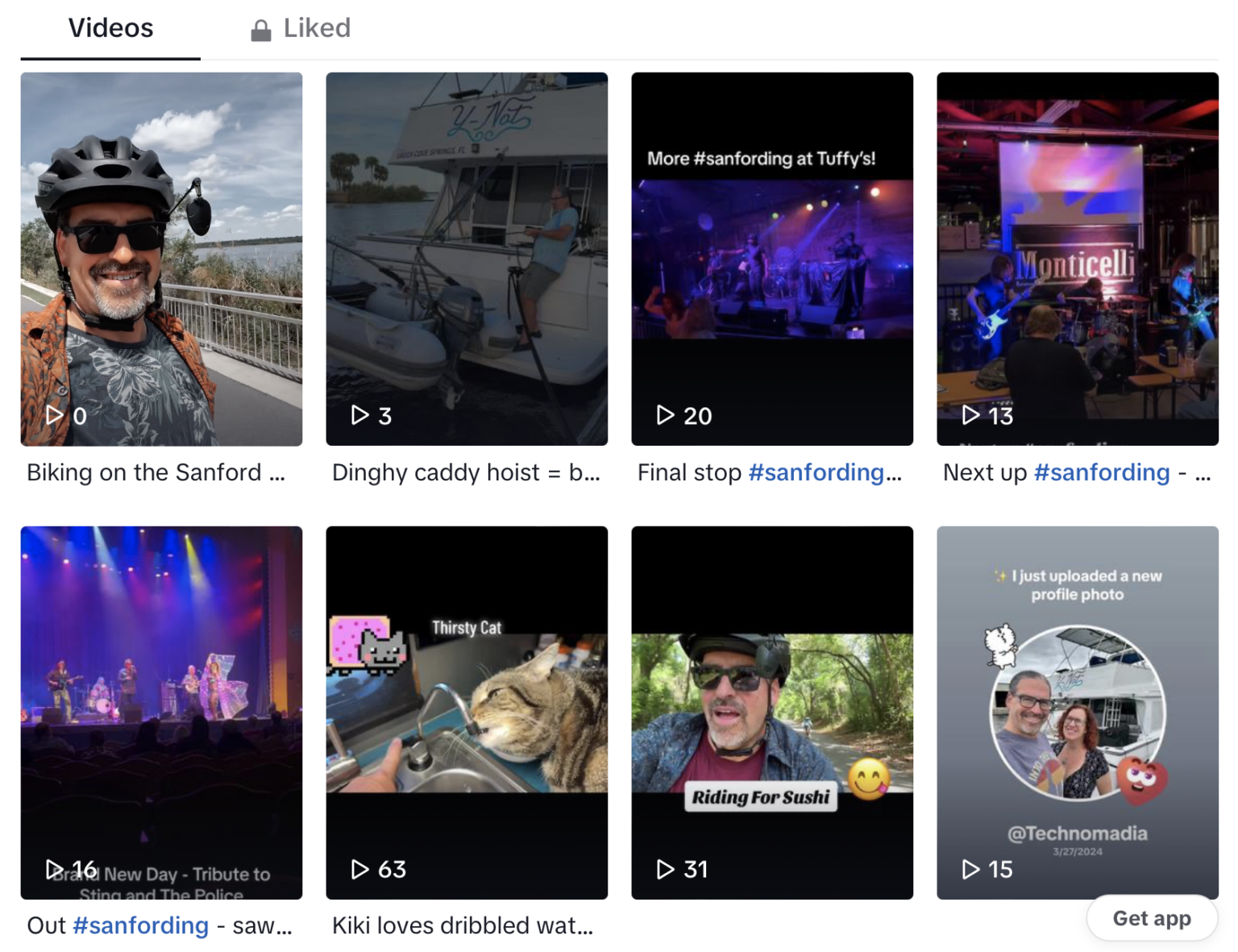Play the Sting and The Police tribute video
The width and height of the screenshot is (1238, 952).
point(161,712)
